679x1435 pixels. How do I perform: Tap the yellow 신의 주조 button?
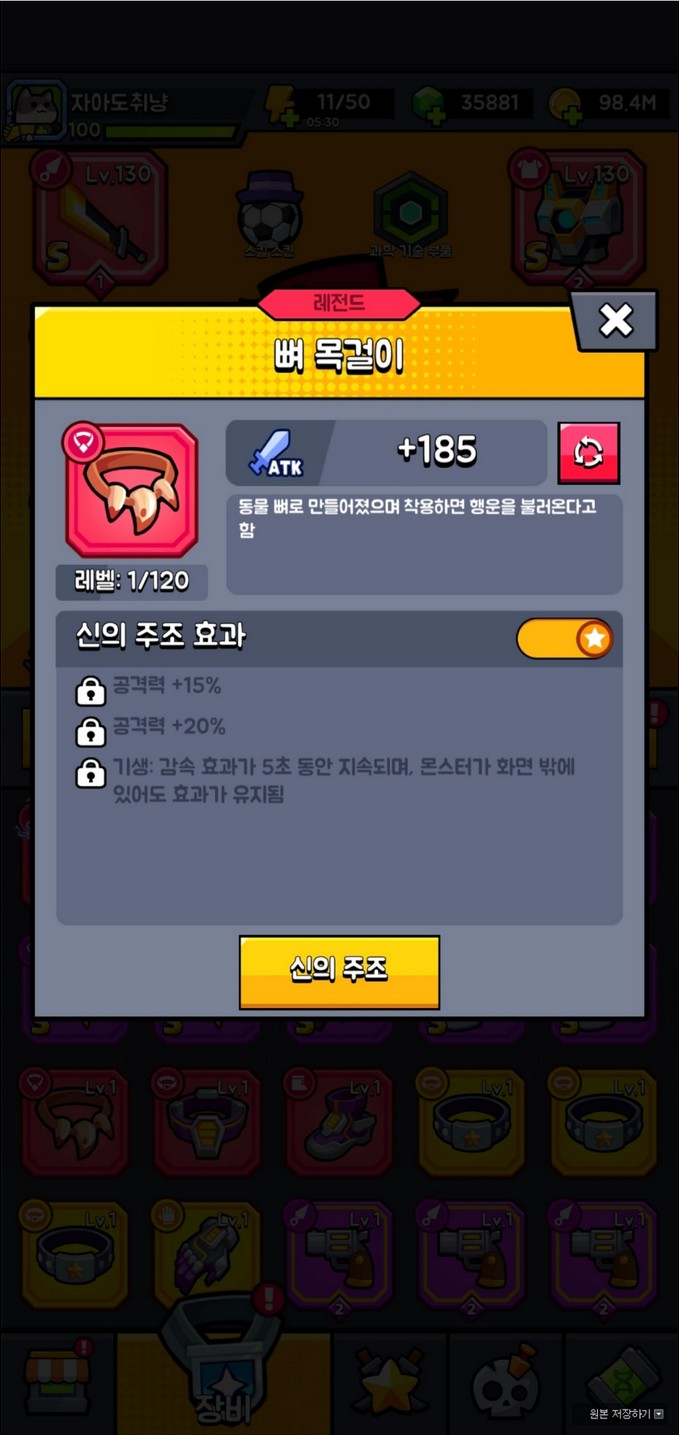pyautogui.click(x=339, y=970)
